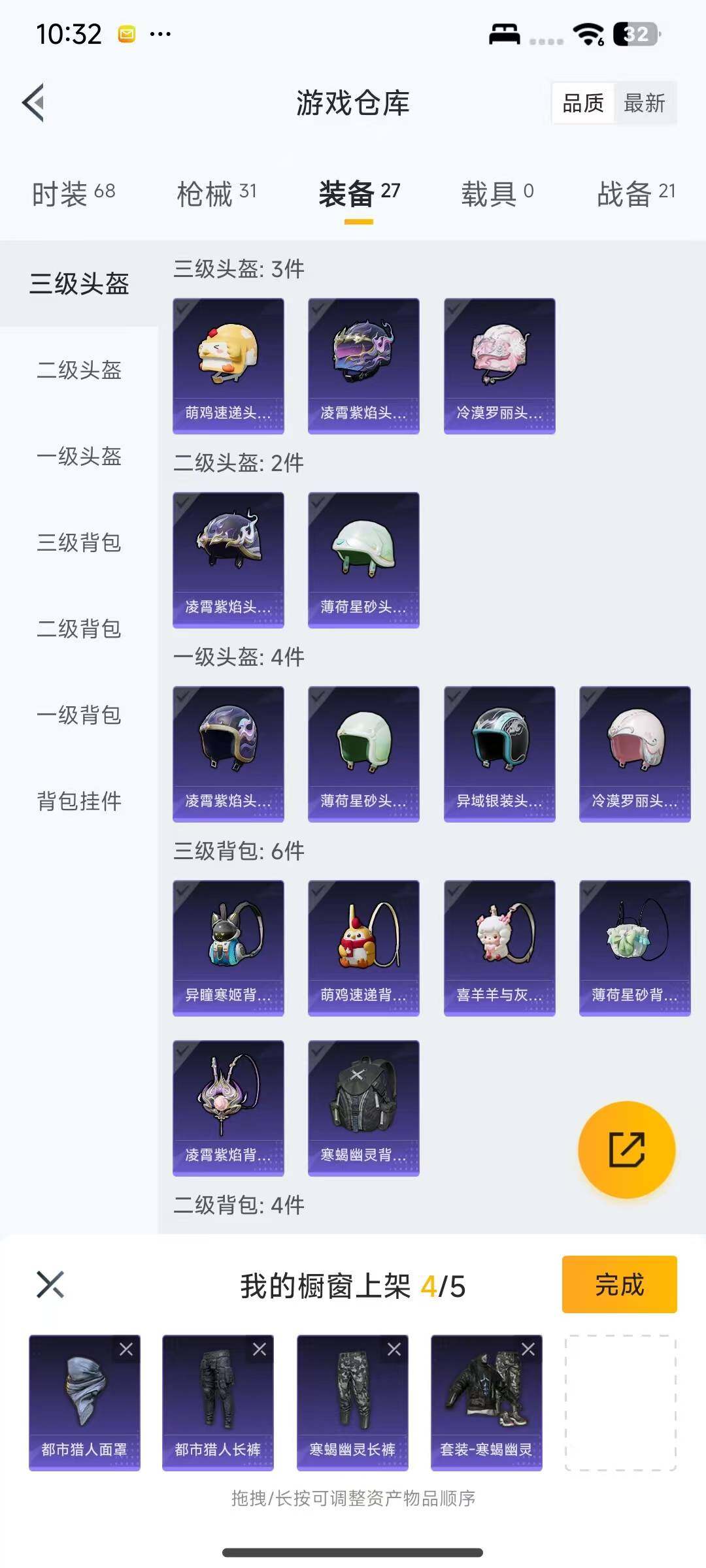Tap the back arrow to leave 游戏仓库
This screenshot has height=1568, width=706.
click(x=34, y=103)
